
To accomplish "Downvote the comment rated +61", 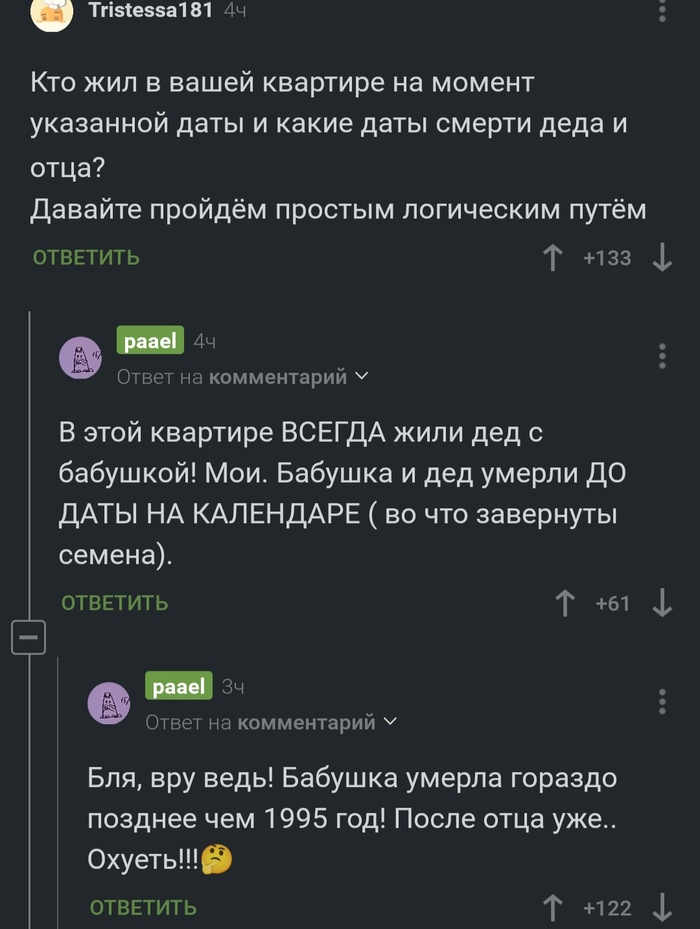I will (662, 603).
